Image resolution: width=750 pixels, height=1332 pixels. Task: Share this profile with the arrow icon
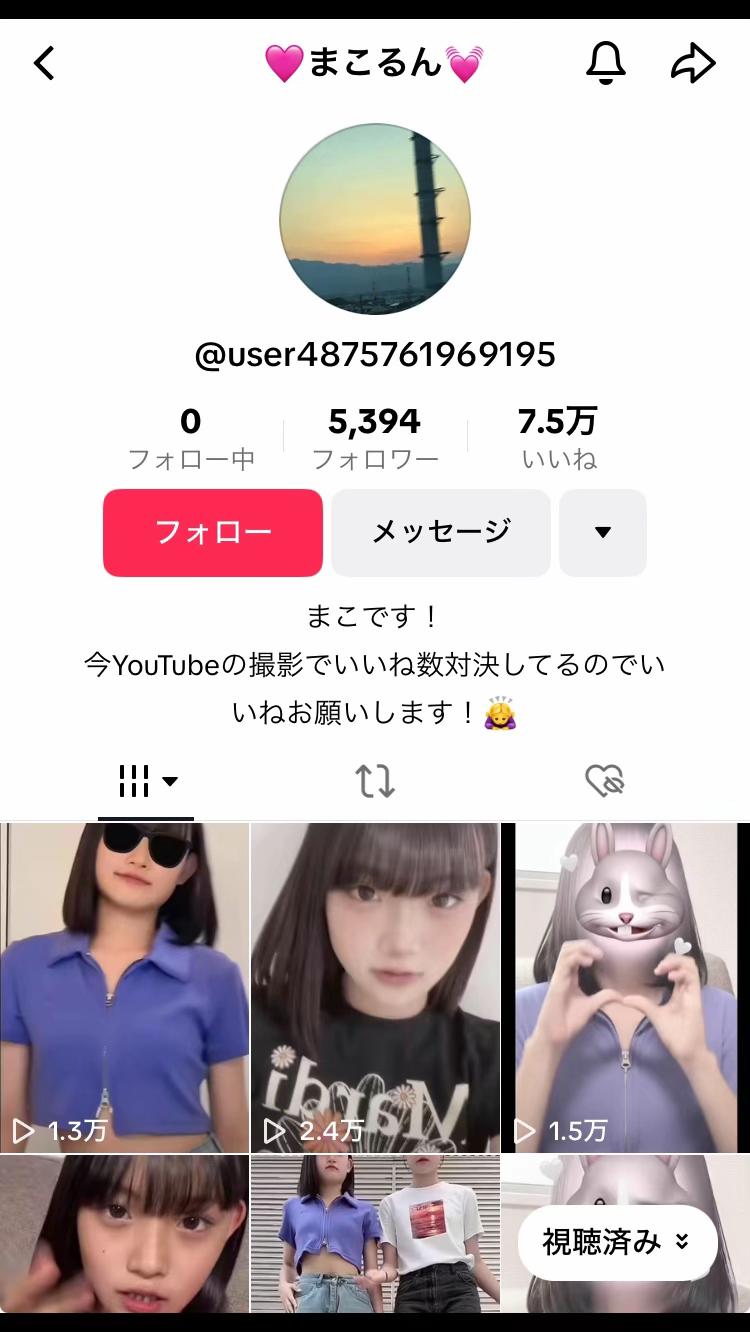pos(692,64)
